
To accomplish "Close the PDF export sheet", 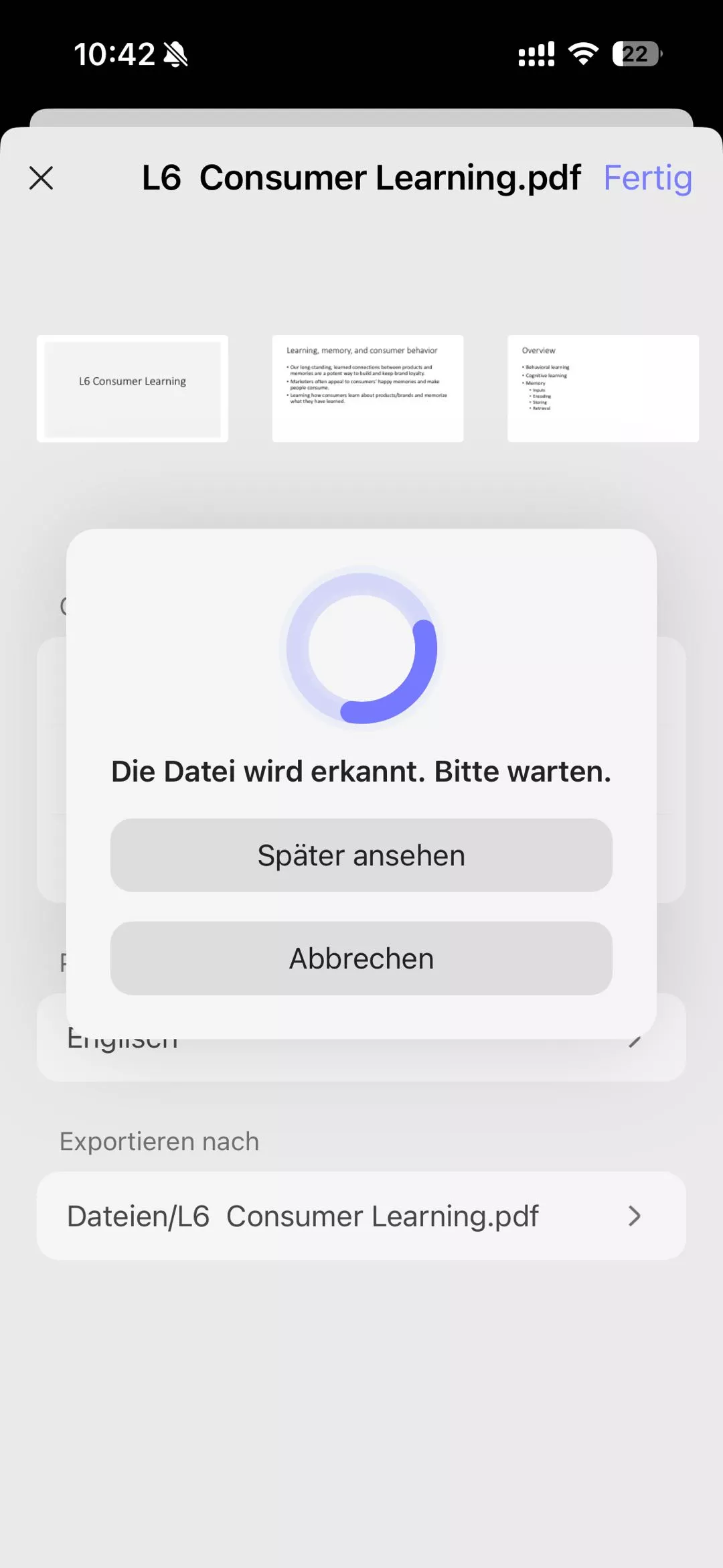I will point(42,178).
